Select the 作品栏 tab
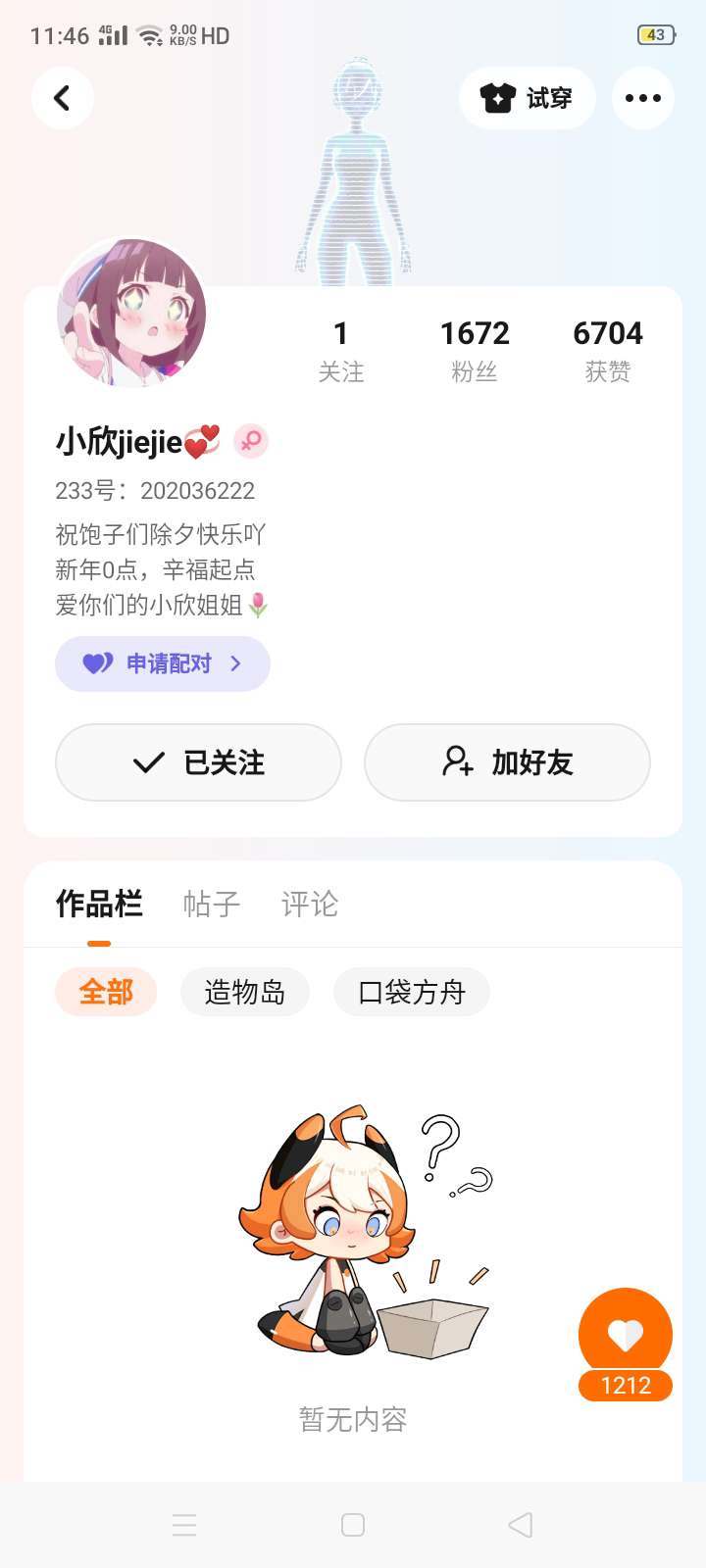706x1568 pixels. tap(99, 904)
